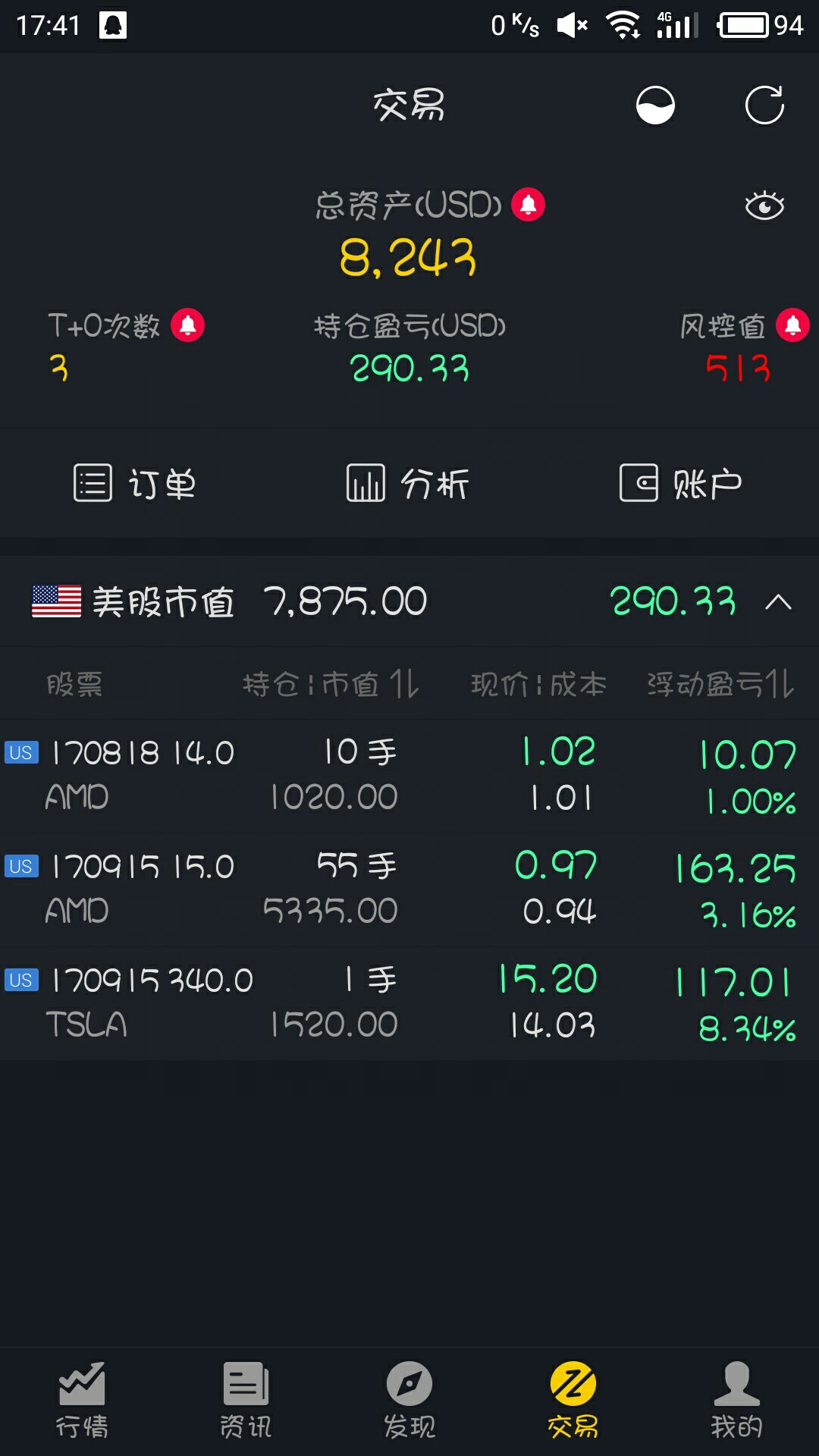This screenshot has height=1456, width=819.
Task: Toggle the day/night theme icon
Action: coord(655,105)
